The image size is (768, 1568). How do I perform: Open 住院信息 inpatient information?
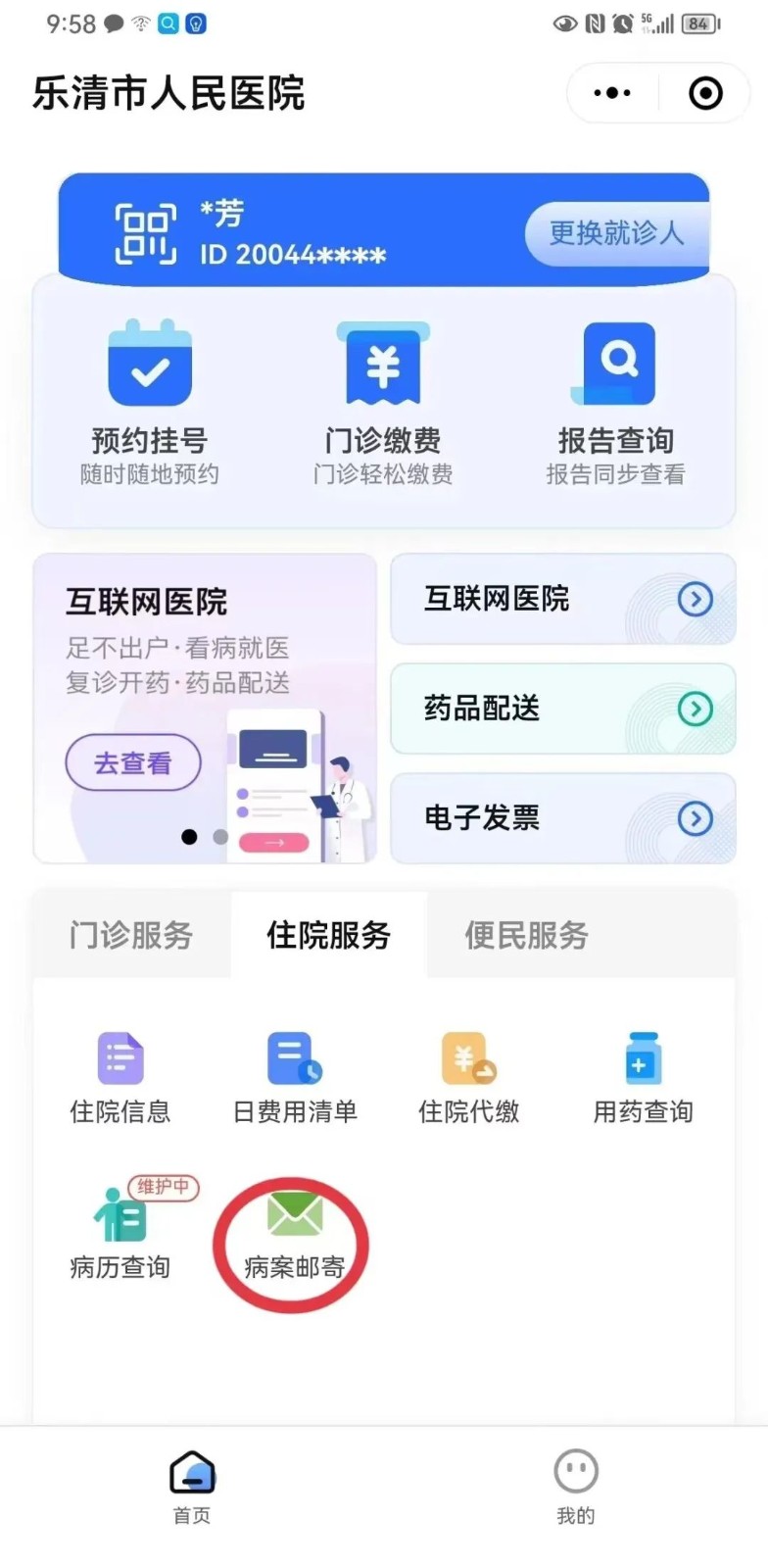click(120, 1078)
